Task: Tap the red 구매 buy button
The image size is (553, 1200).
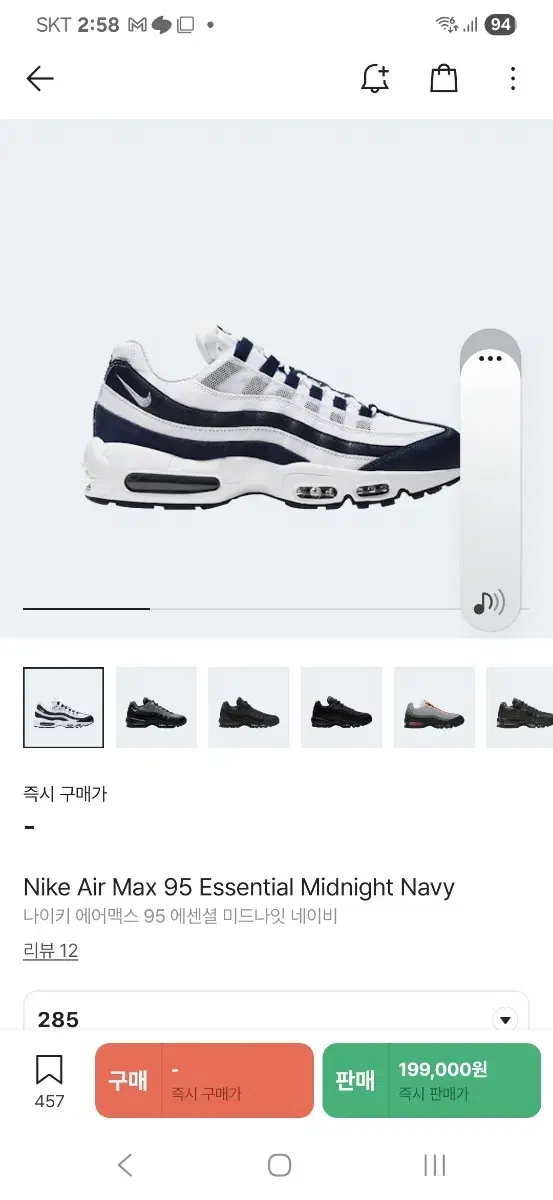Action: pyautogui.click(x=204, y=1080)
